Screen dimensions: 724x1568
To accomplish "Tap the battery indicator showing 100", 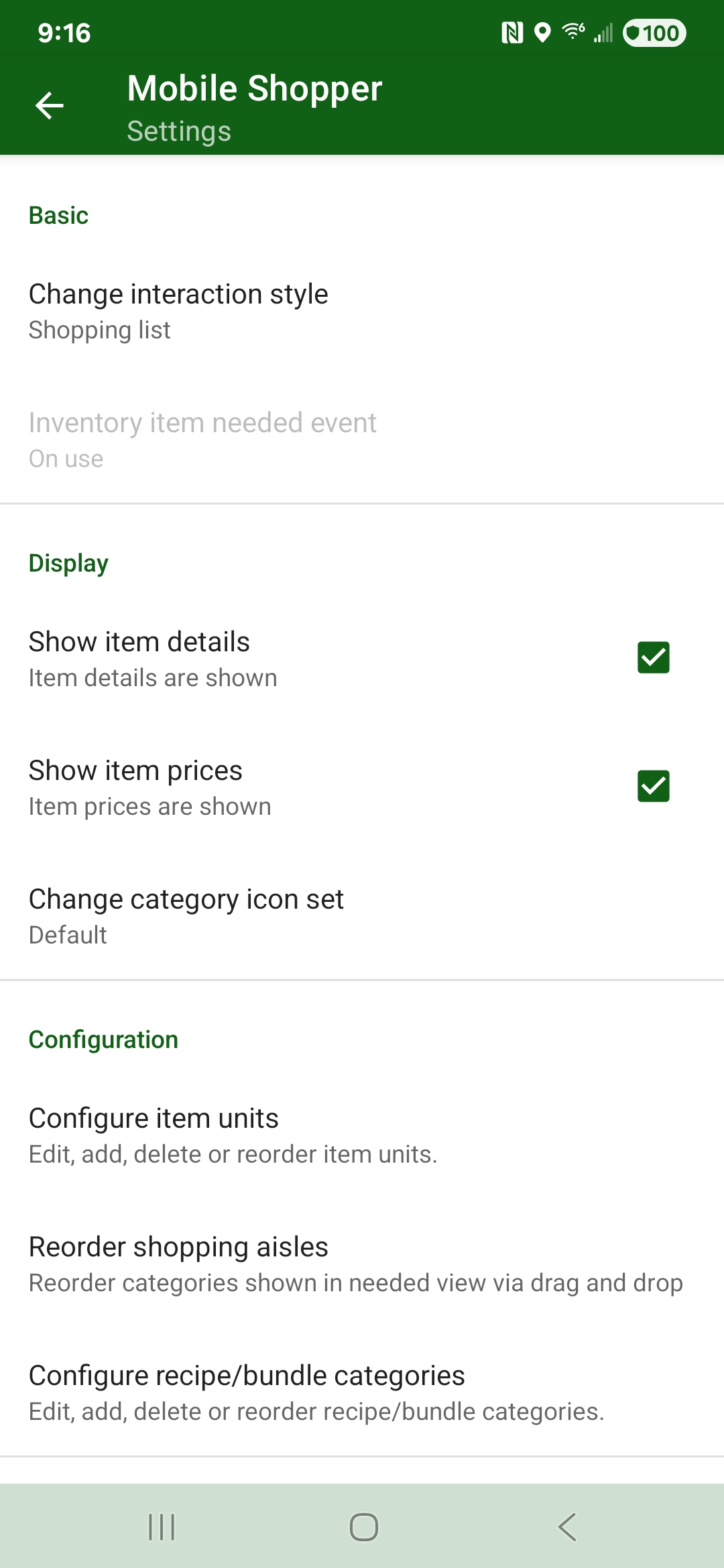I will 654,33.
